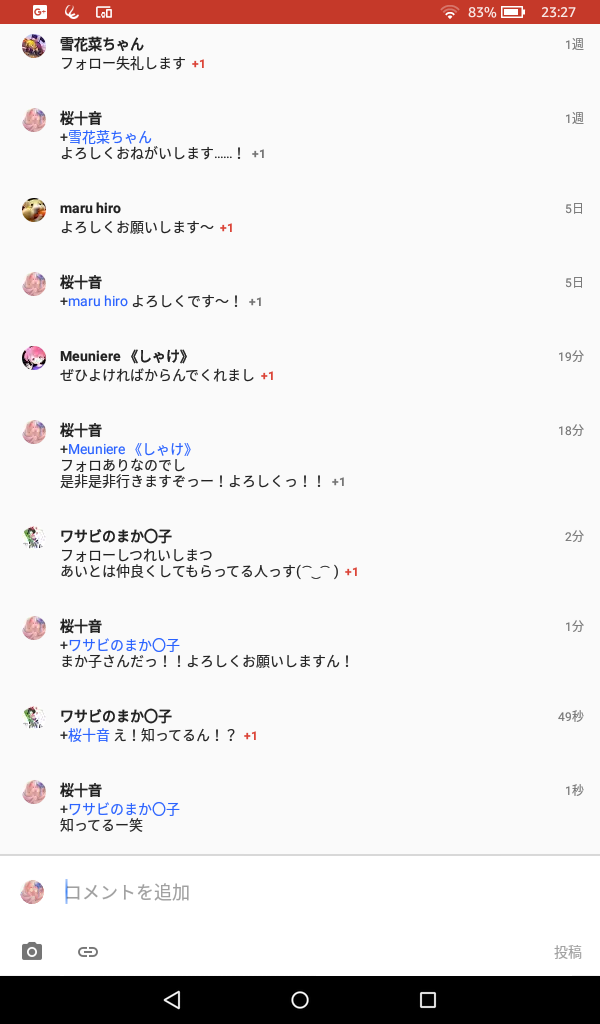View maru hiro's profile avatar
Image resolution: width=600 pixels, height=1024 pixels.
tap(34, 210)
